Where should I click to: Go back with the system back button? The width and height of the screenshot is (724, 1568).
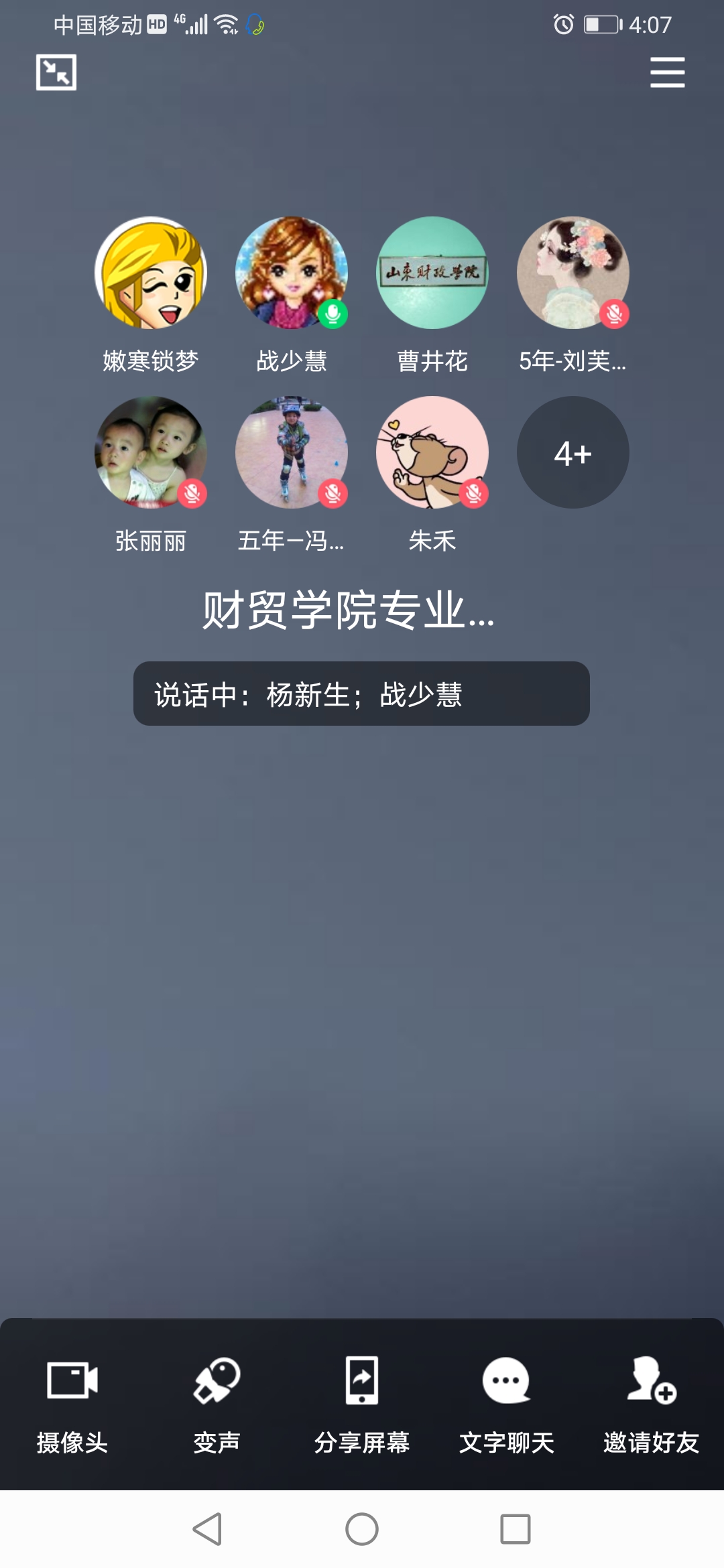pyautogui.click(x=208, y=1529)
